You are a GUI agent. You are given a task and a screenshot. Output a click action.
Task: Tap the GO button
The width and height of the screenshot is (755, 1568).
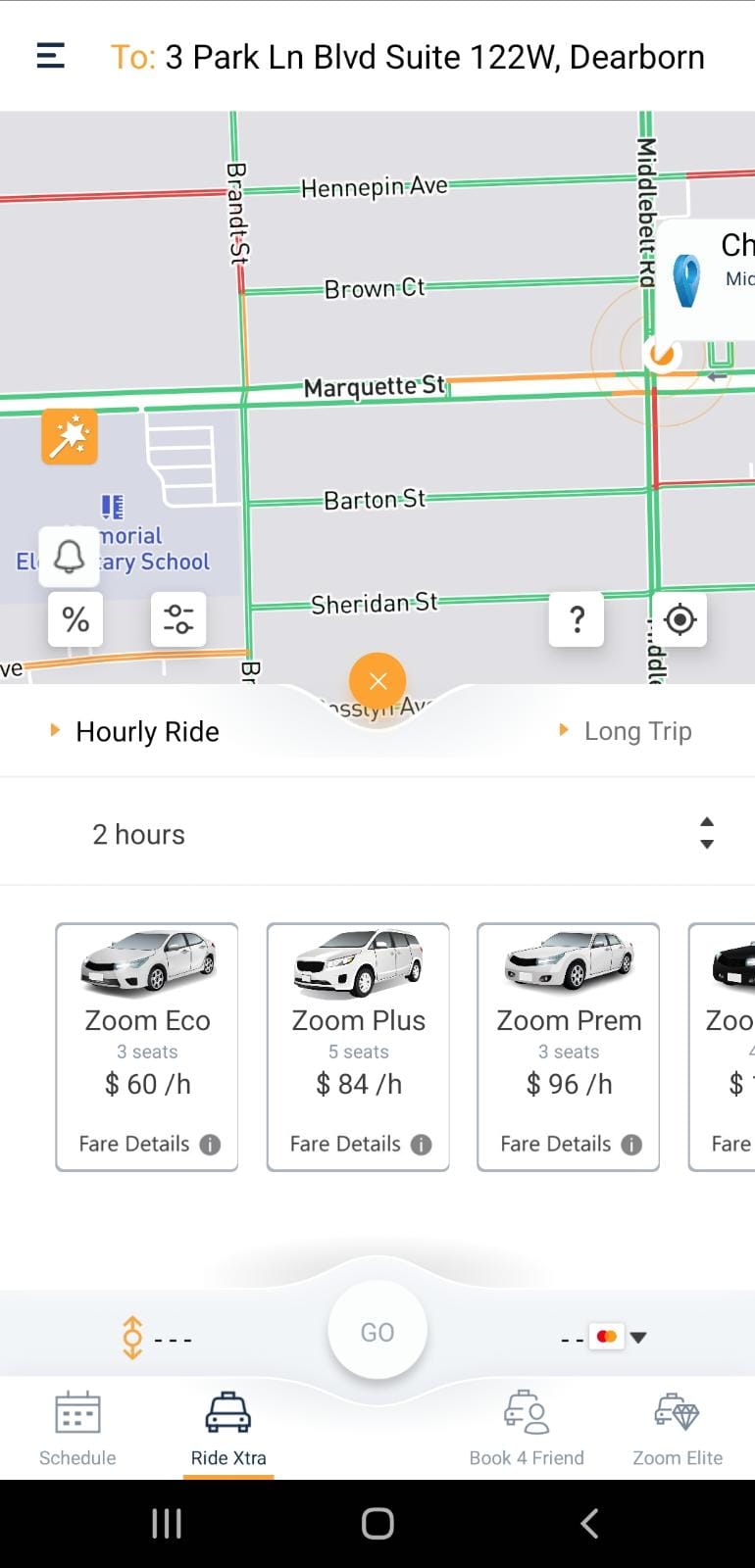point(377,1332)
